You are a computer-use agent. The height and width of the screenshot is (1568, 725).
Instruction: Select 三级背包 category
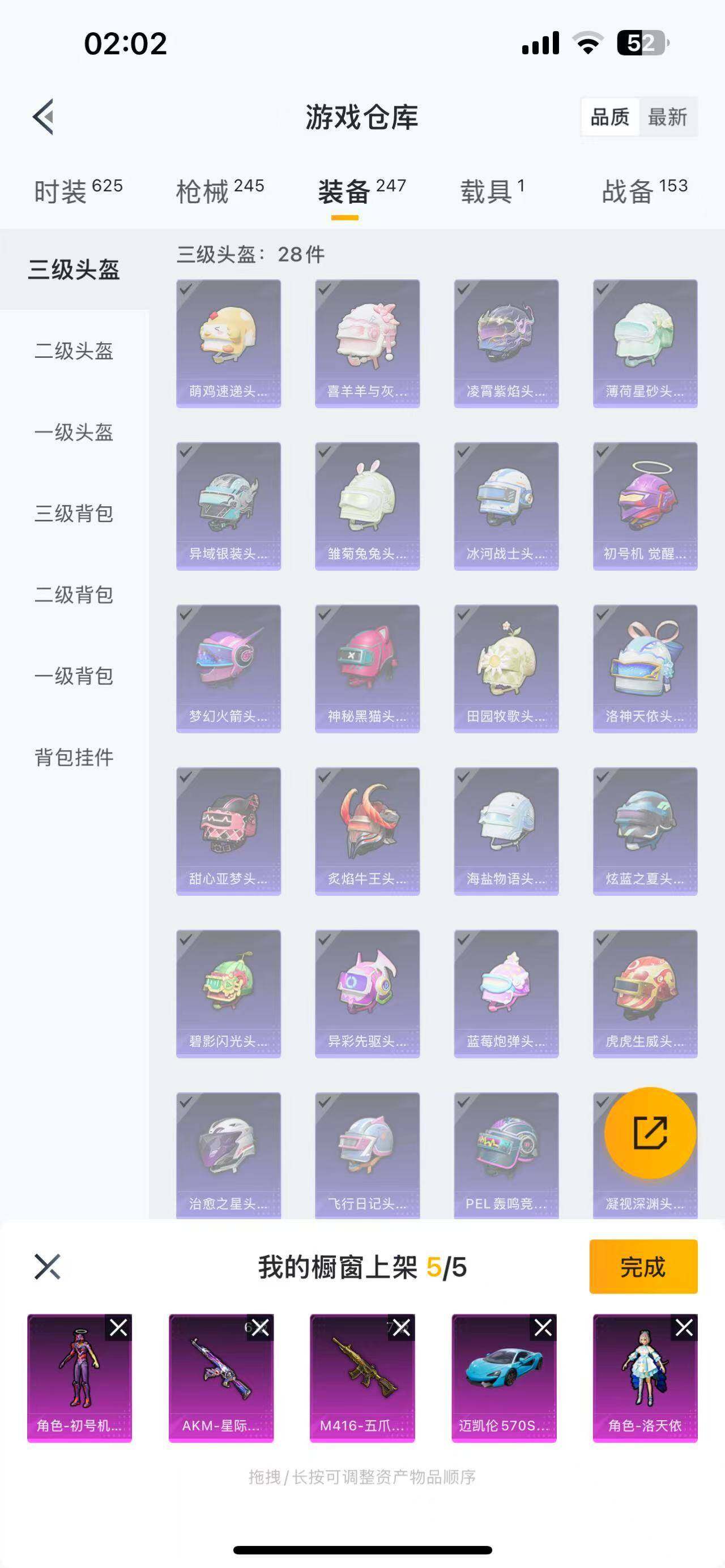pyautogui.click(x=74, y=514)
